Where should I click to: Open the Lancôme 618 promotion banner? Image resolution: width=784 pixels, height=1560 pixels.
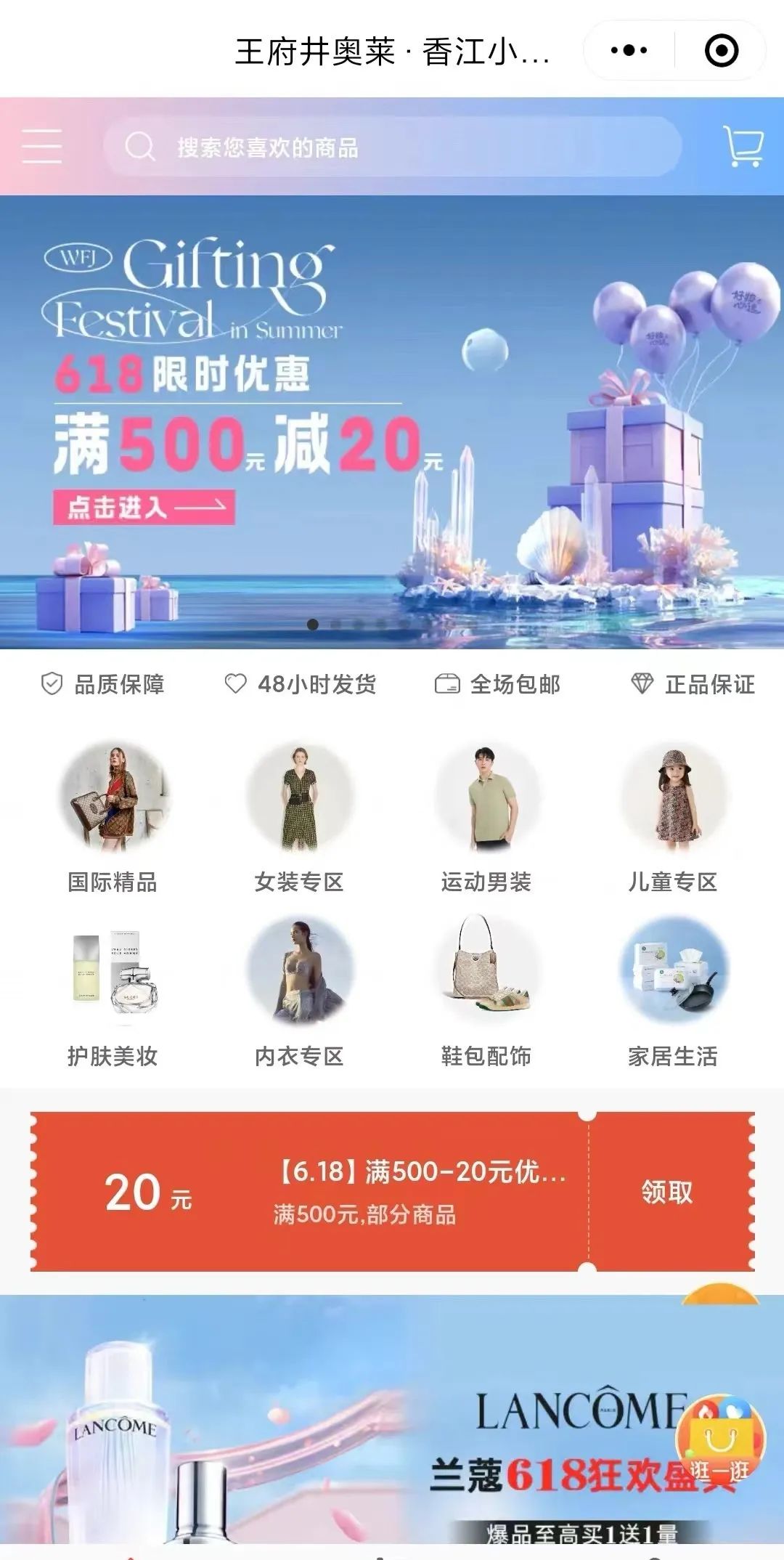coord(327,1423)
